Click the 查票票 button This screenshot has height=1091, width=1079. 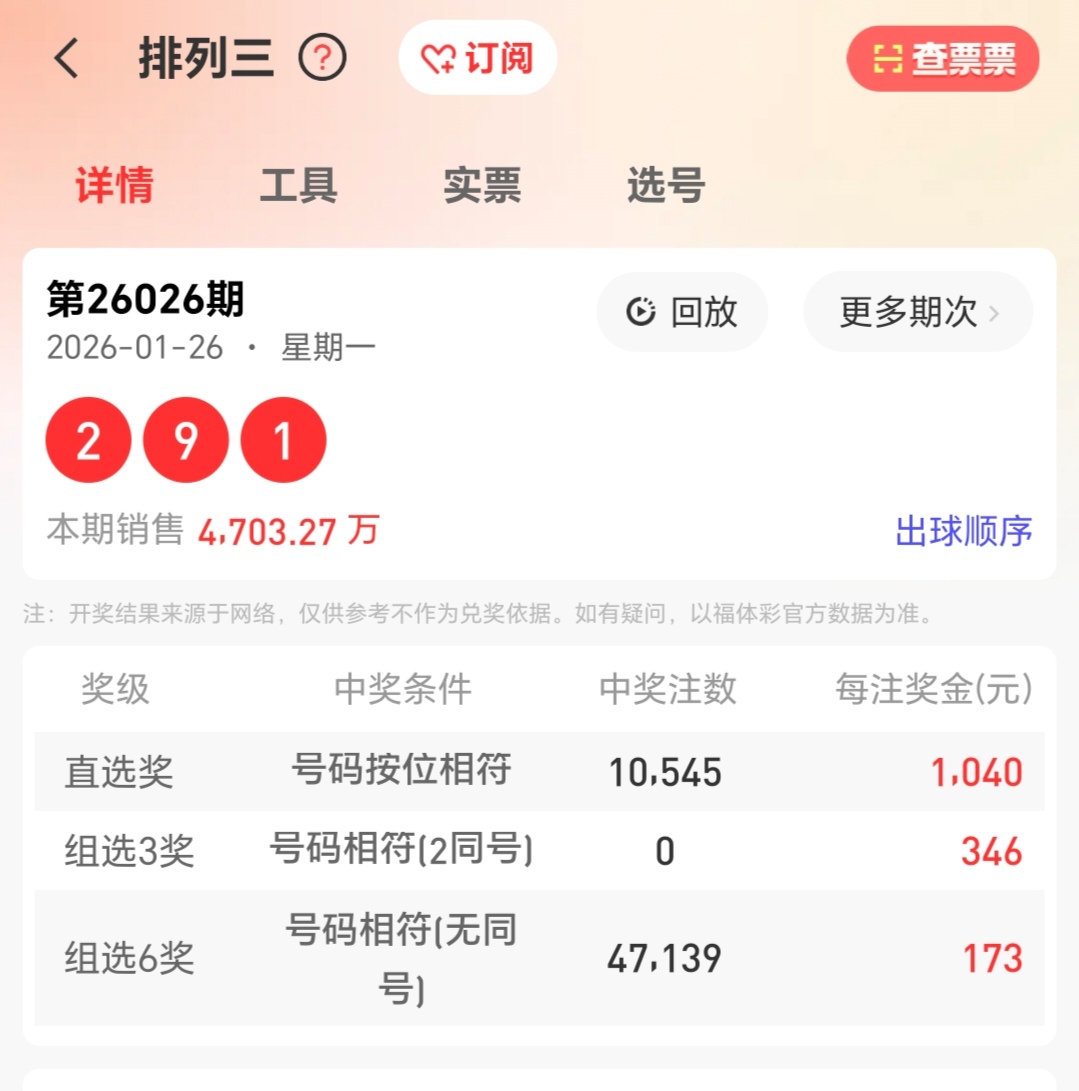(942, 59)
